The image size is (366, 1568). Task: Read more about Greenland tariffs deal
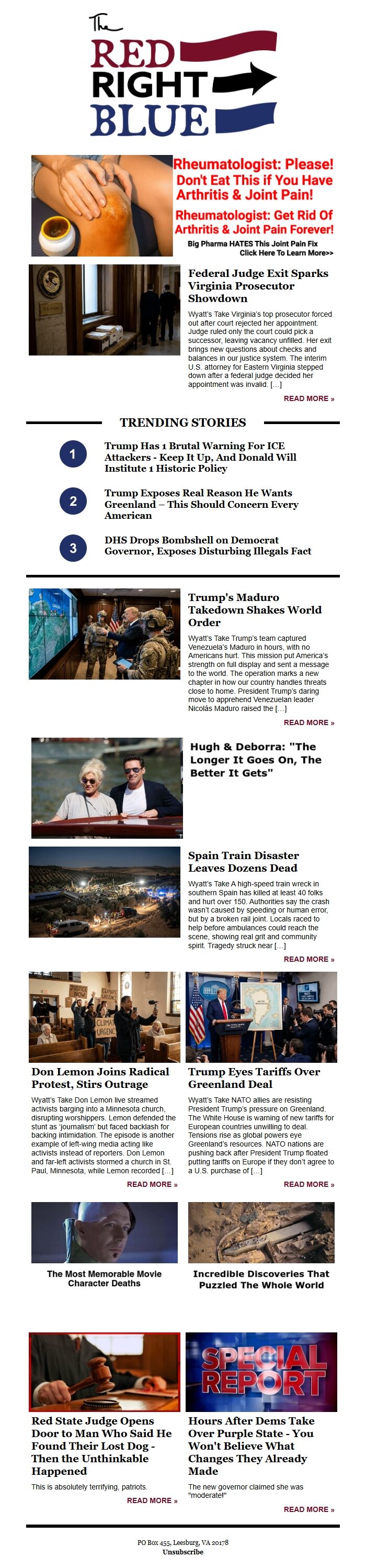(x=308, y=1185)
